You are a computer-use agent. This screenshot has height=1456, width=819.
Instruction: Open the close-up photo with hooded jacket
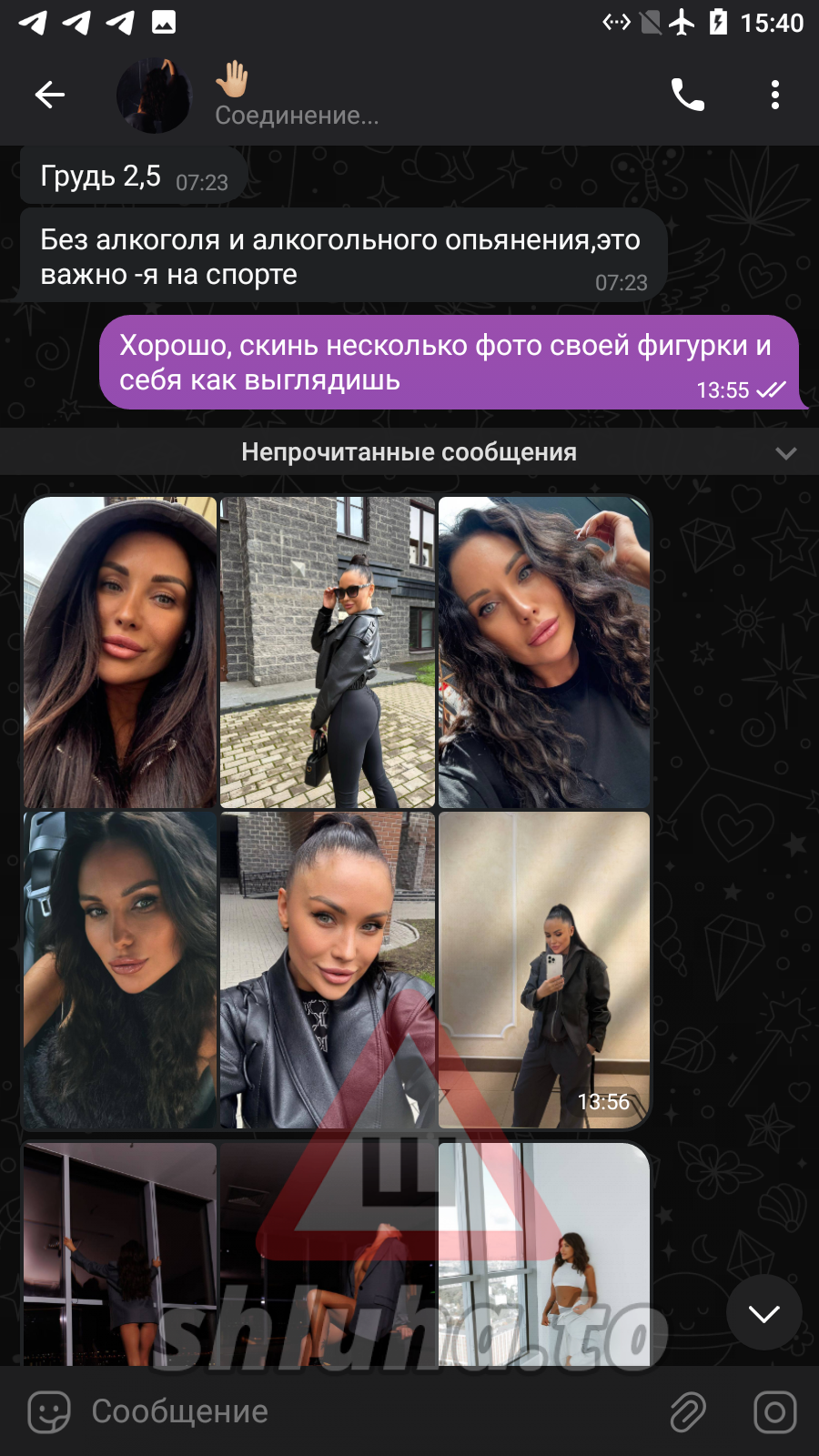(x=120, y=652)
